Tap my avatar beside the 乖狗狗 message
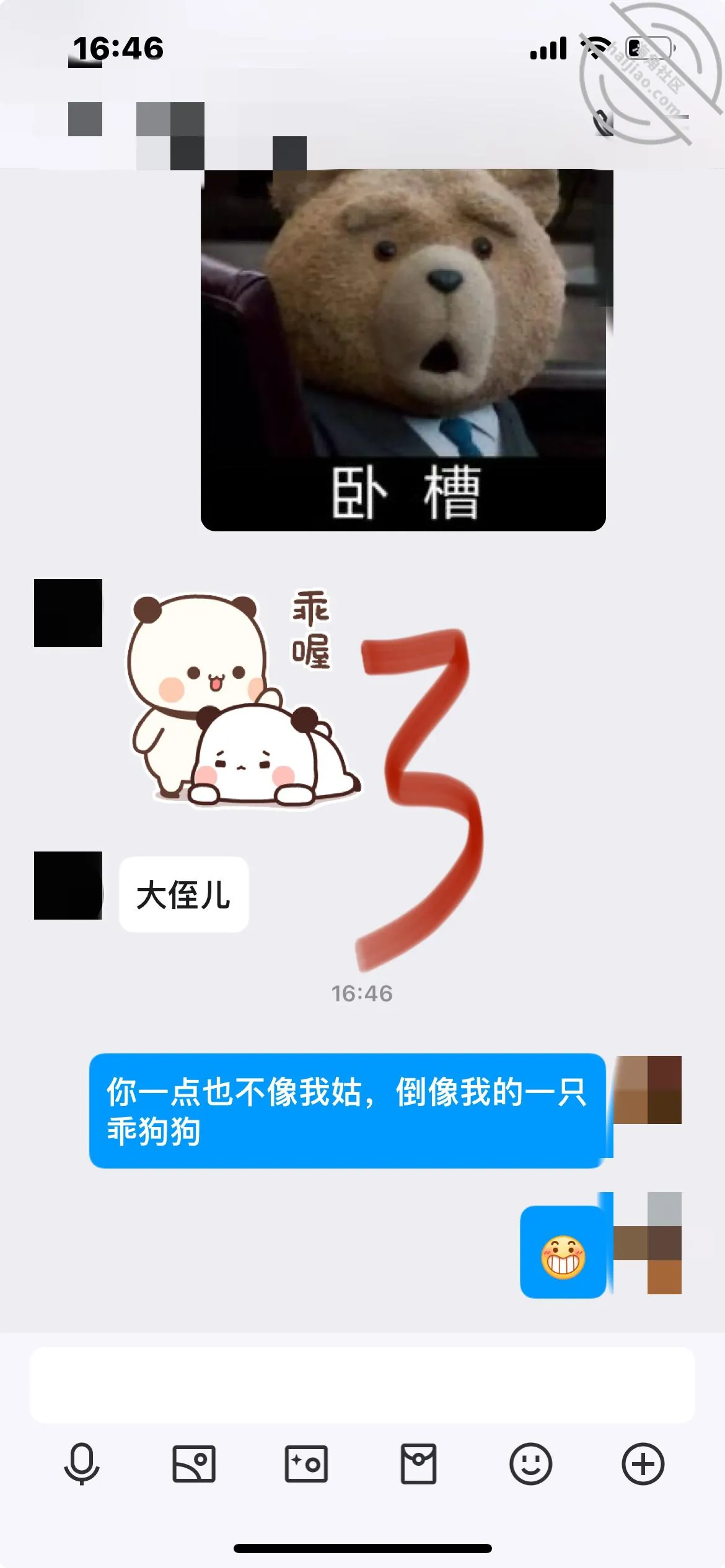Viewport: 725px width, 1568px height. (648, 1090)
